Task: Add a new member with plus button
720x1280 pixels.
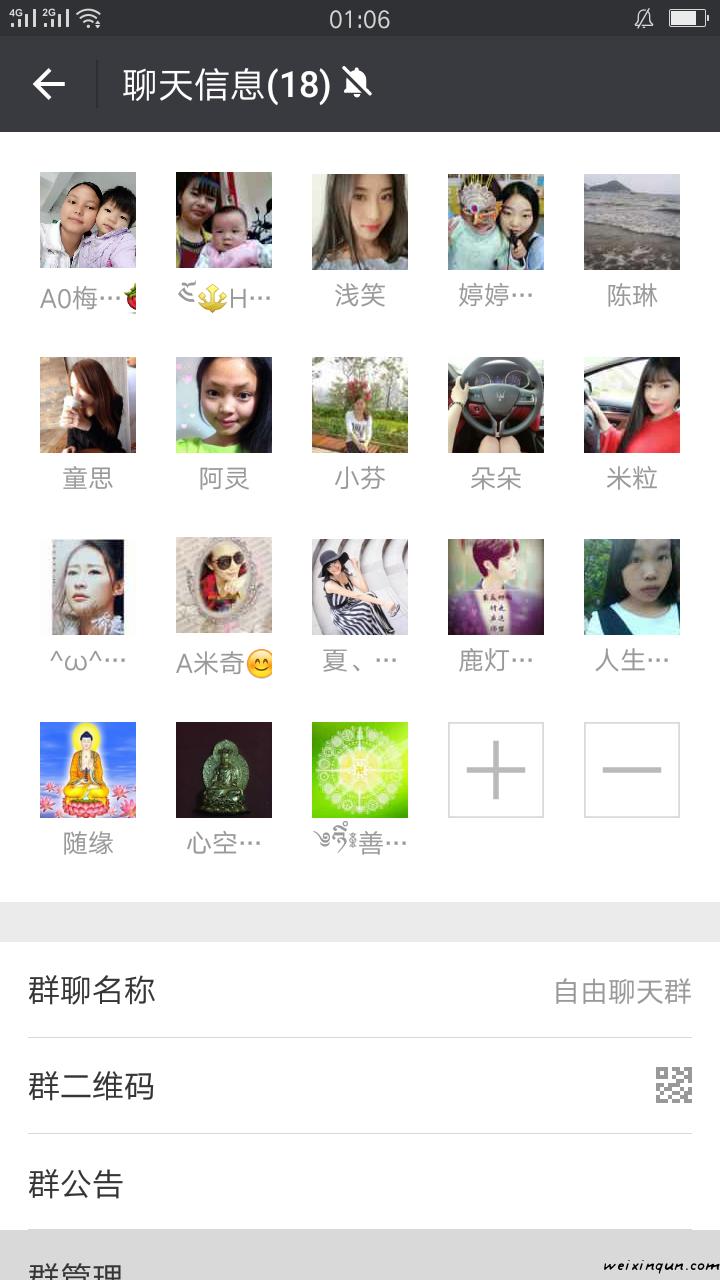Action: click(x=496, y=770)
